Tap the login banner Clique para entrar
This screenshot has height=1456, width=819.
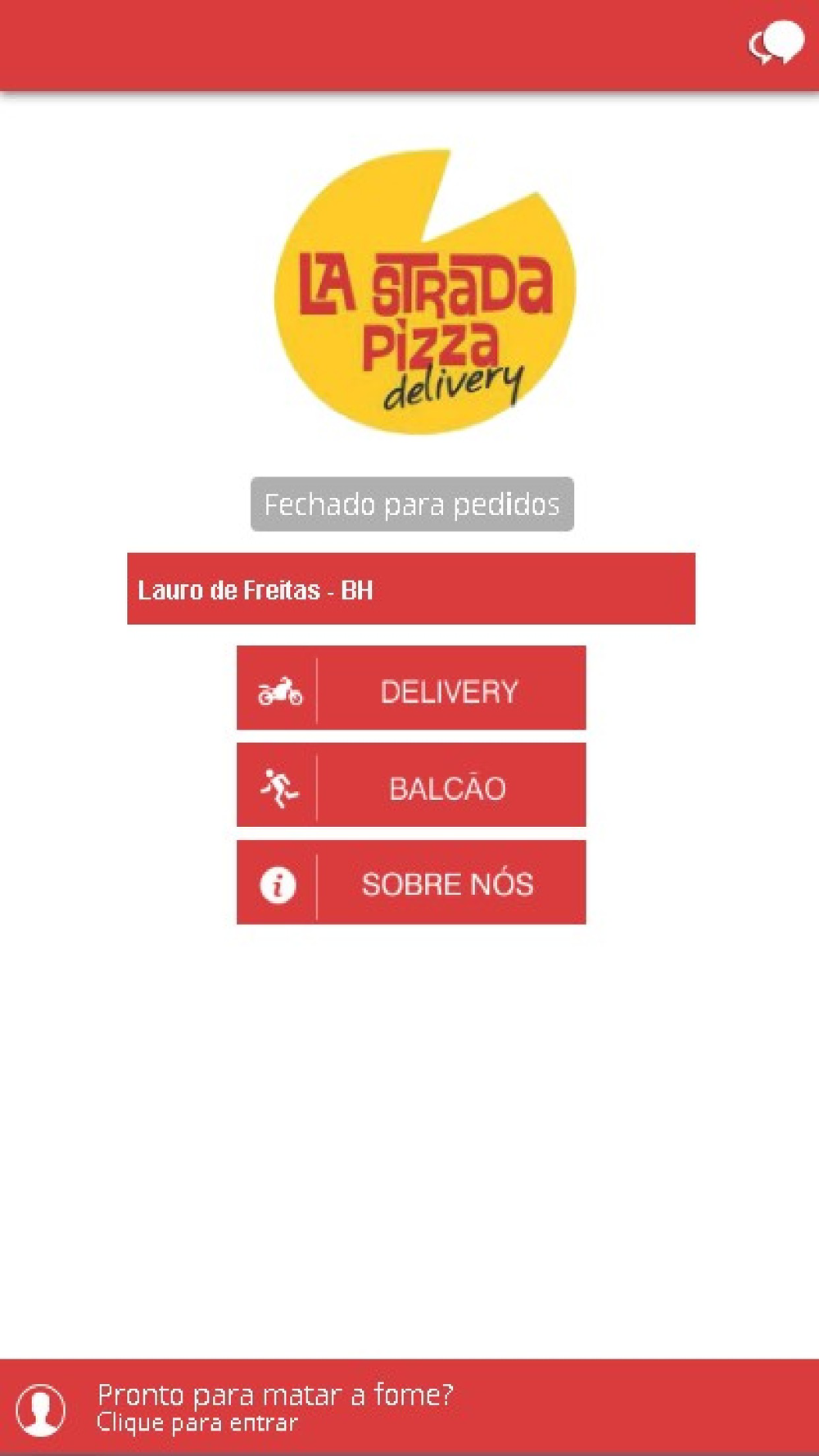pyautogui.click(x=409, y=1408)
